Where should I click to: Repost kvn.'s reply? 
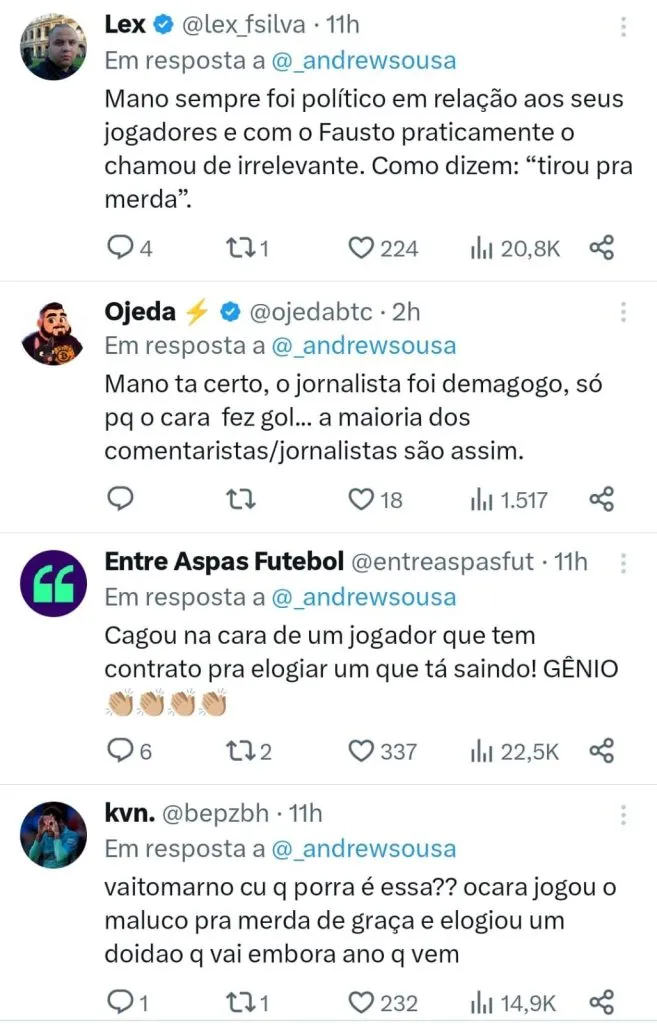pos(241,1001)
